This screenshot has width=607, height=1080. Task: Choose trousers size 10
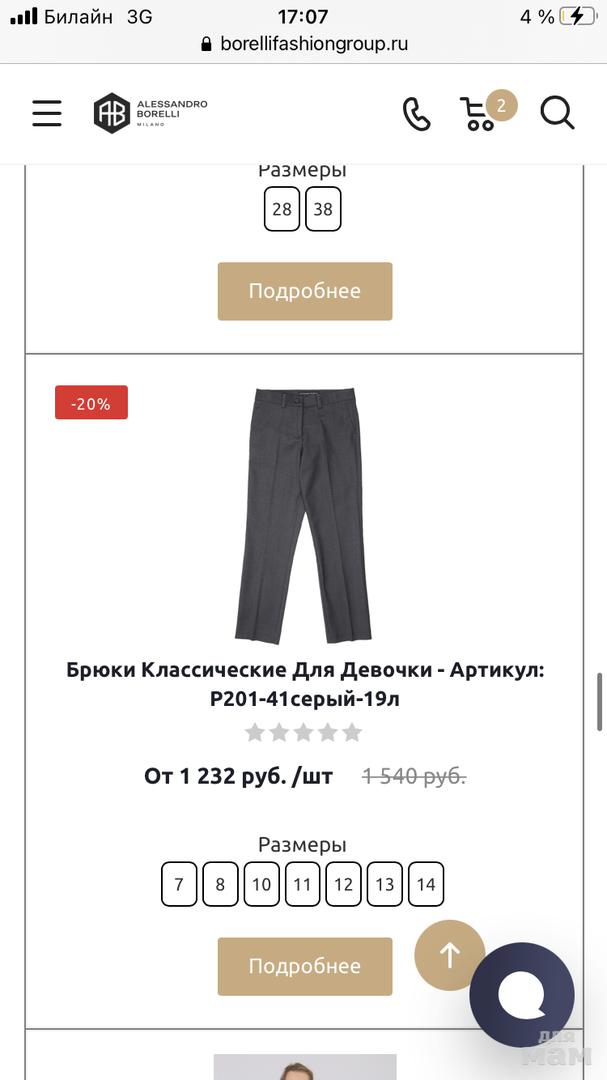[x=261, y=884]
